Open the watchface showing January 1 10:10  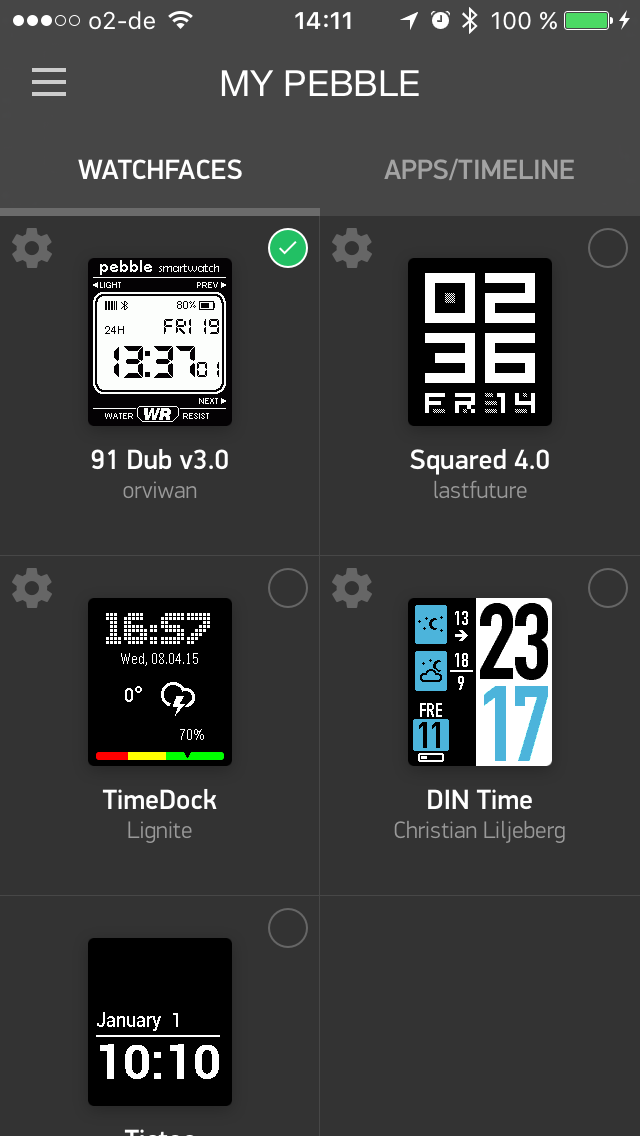click(x=160, y=1021)
